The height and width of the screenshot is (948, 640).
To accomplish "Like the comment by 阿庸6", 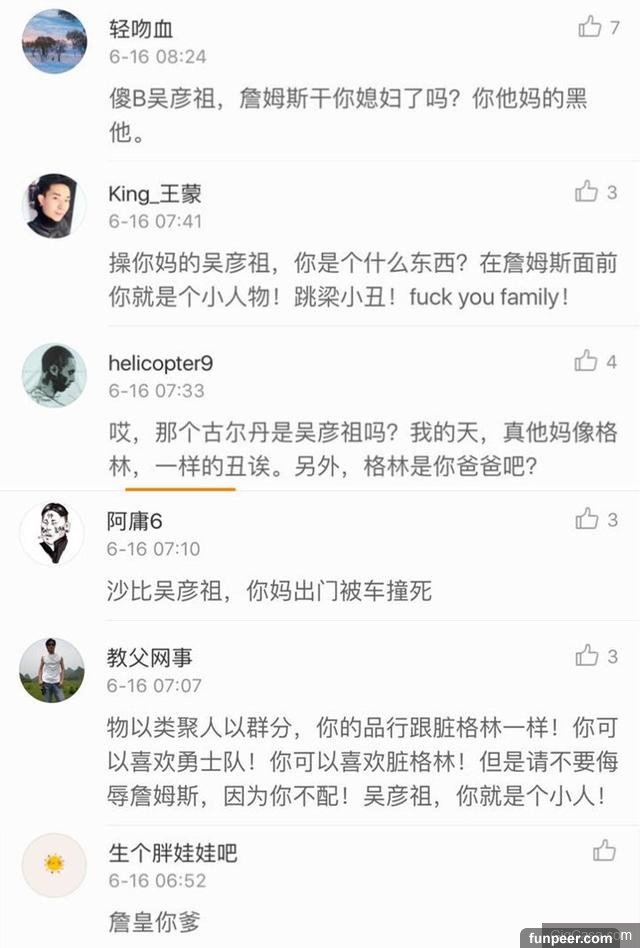I will pyautogui.click(x=586, y=518).
